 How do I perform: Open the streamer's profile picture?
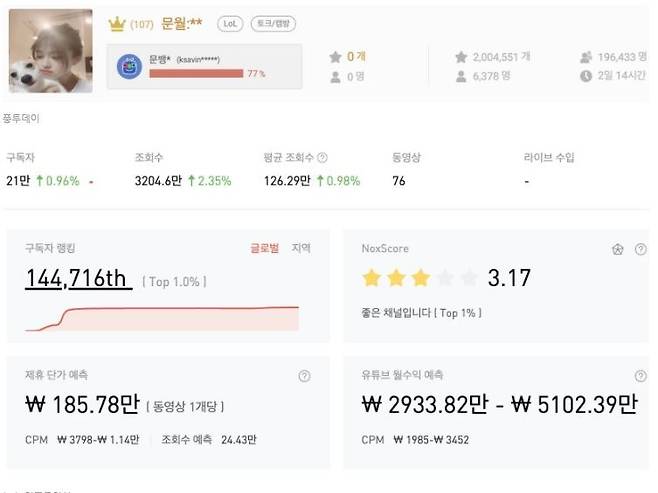[x=50, y=51]
